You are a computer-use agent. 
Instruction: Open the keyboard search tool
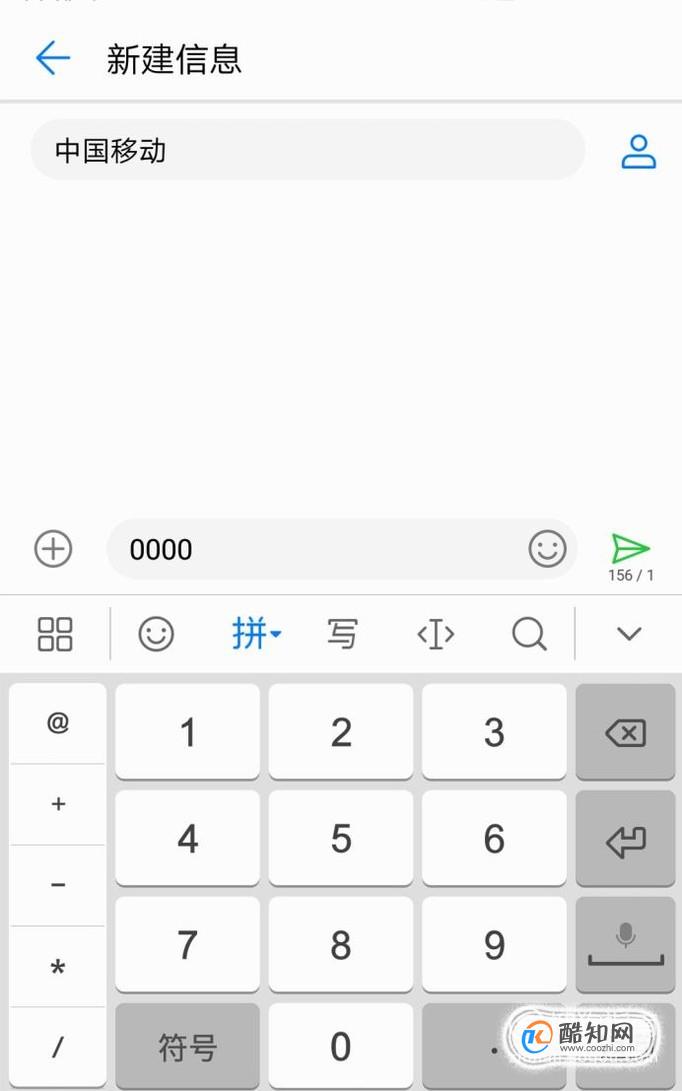click(529, 634)
